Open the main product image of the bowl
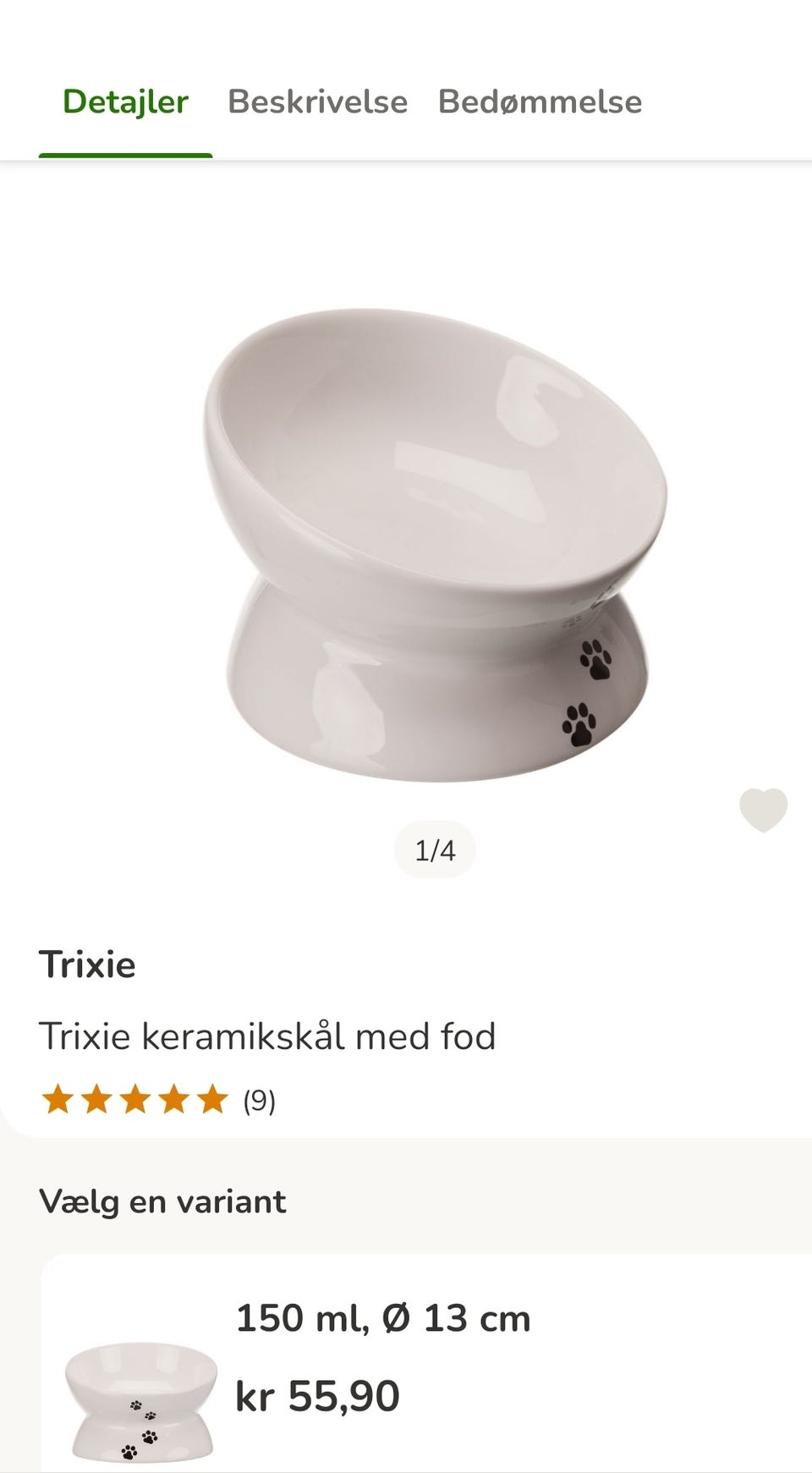This screenshot has width=812, height=1473. 435,545
